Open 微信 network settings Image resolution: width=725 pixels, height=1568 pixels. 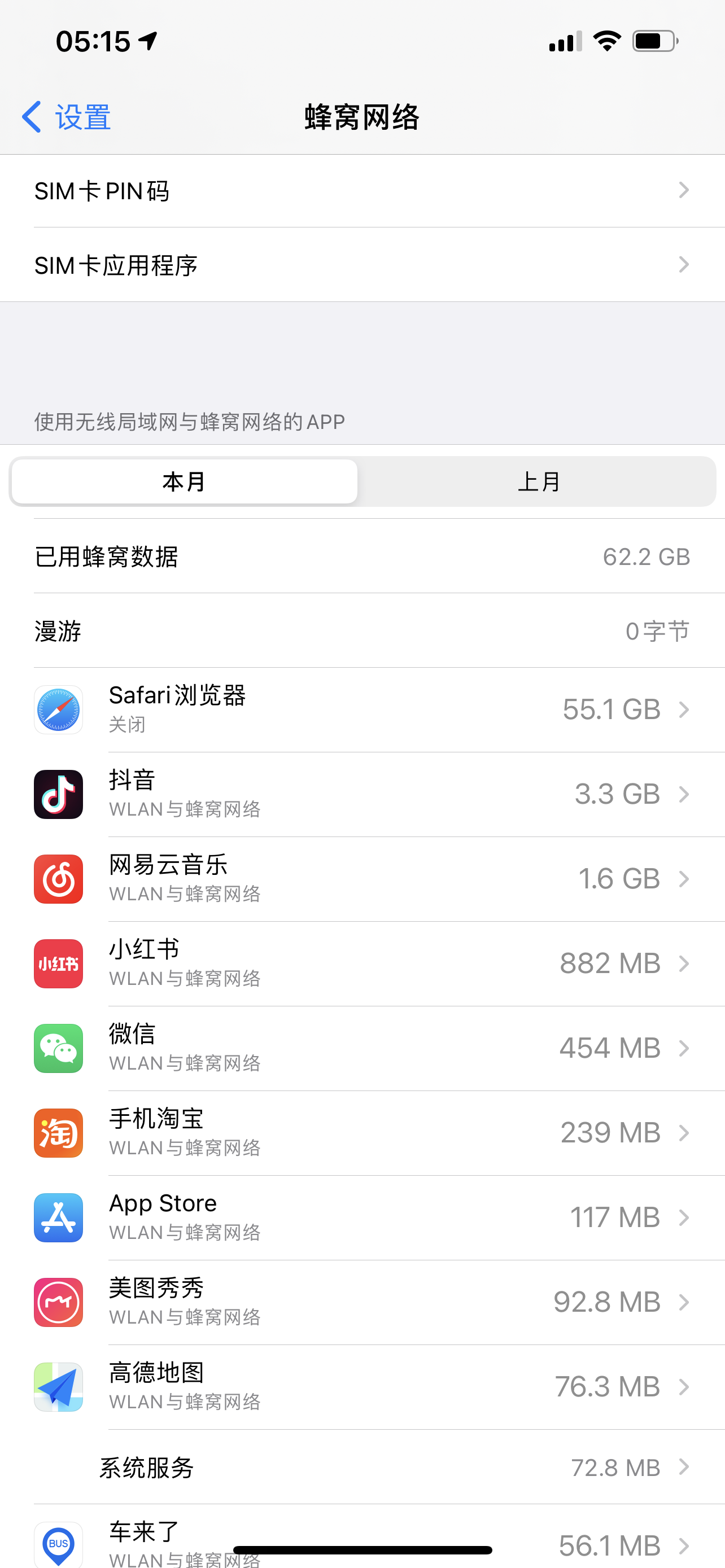pyautogui.click(x=362, y=1048)
